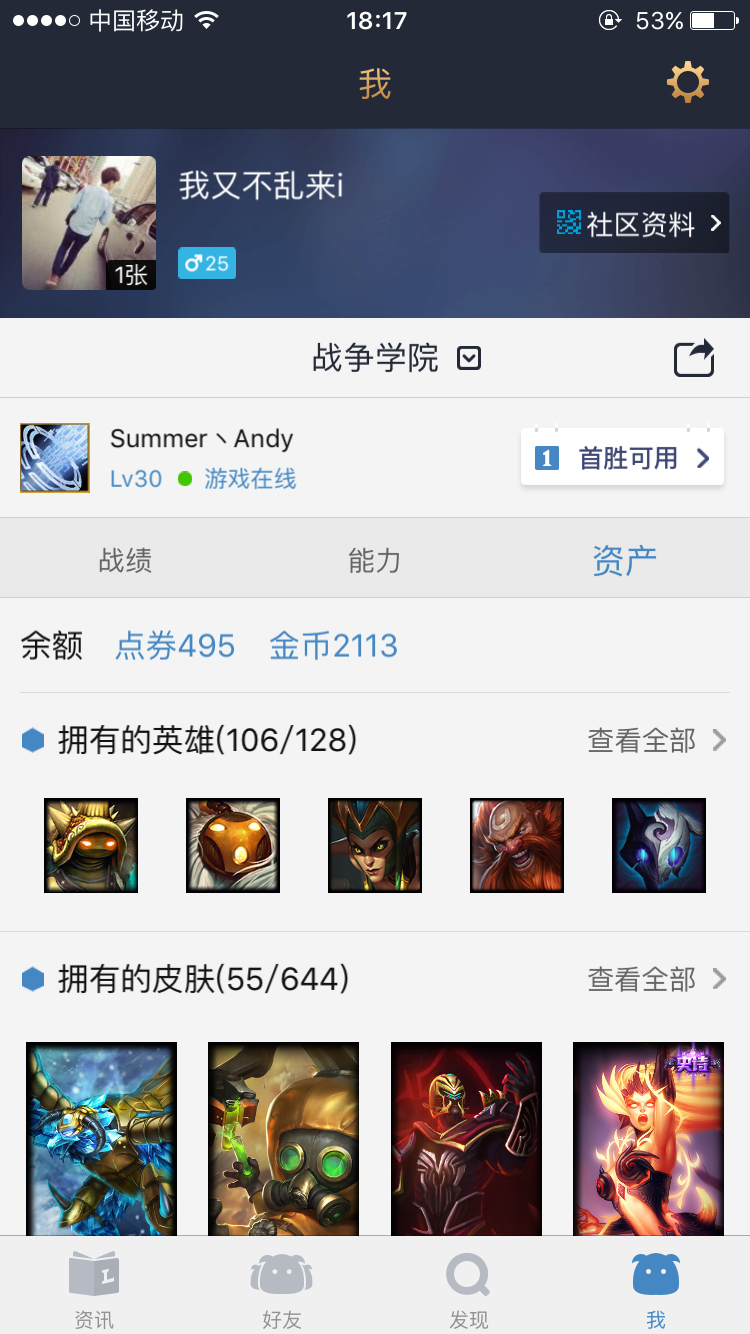Go to the 好友 friends tab
Screen dimensions: 750x1334
pyautogui.click(x=281, y=1287)
